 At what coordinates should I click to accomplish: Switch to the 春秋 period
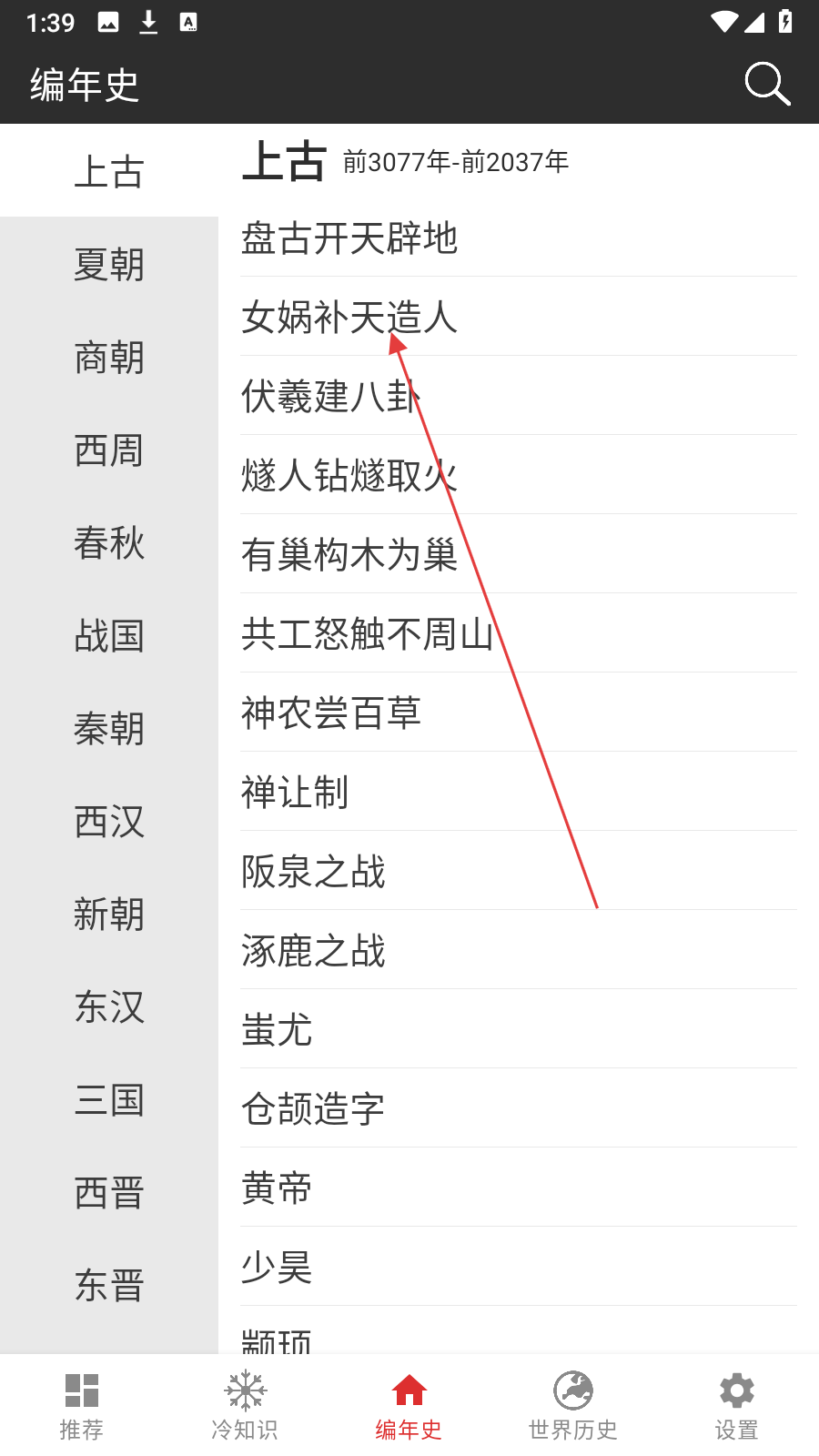click(x=109, y=543)
